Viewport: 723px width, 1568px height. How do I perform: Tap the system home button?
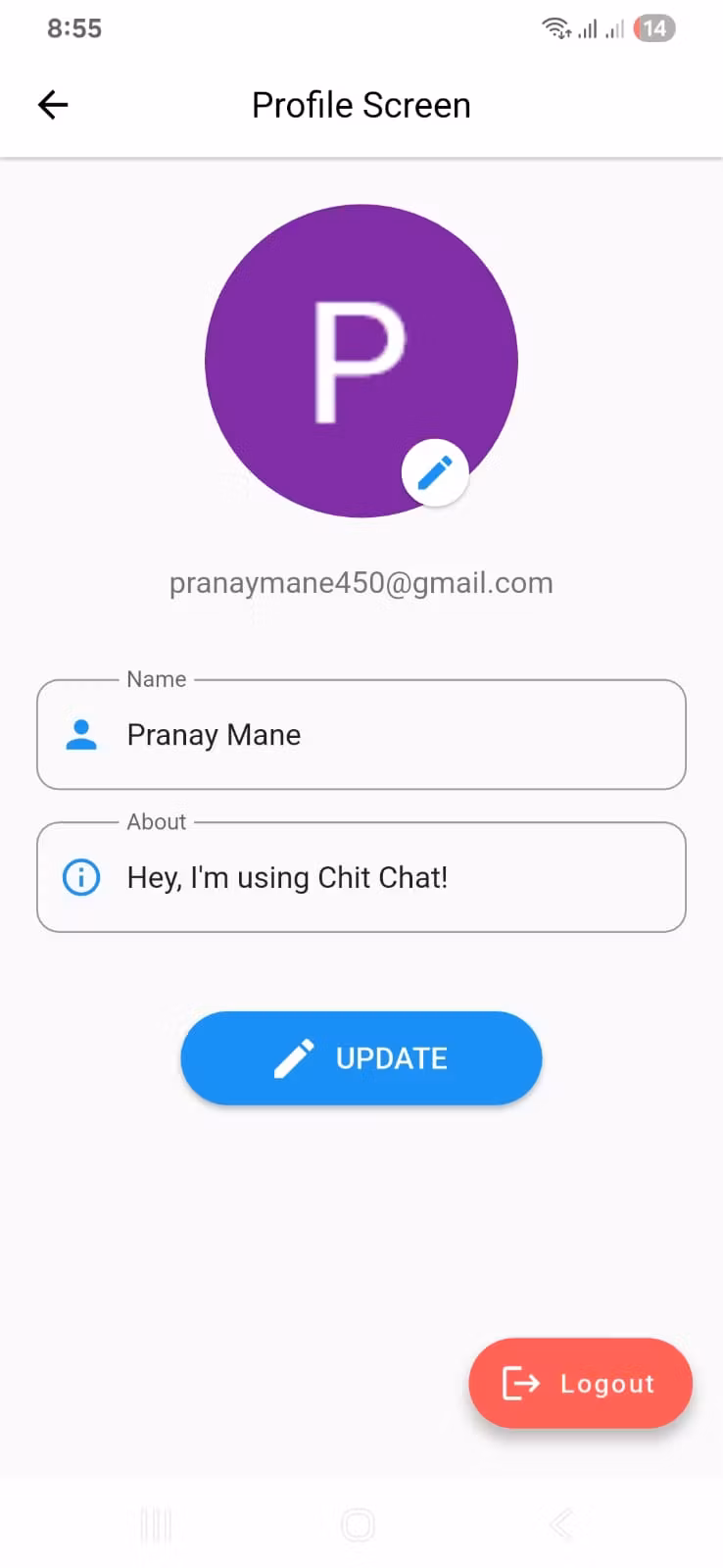pos(358,1525)
